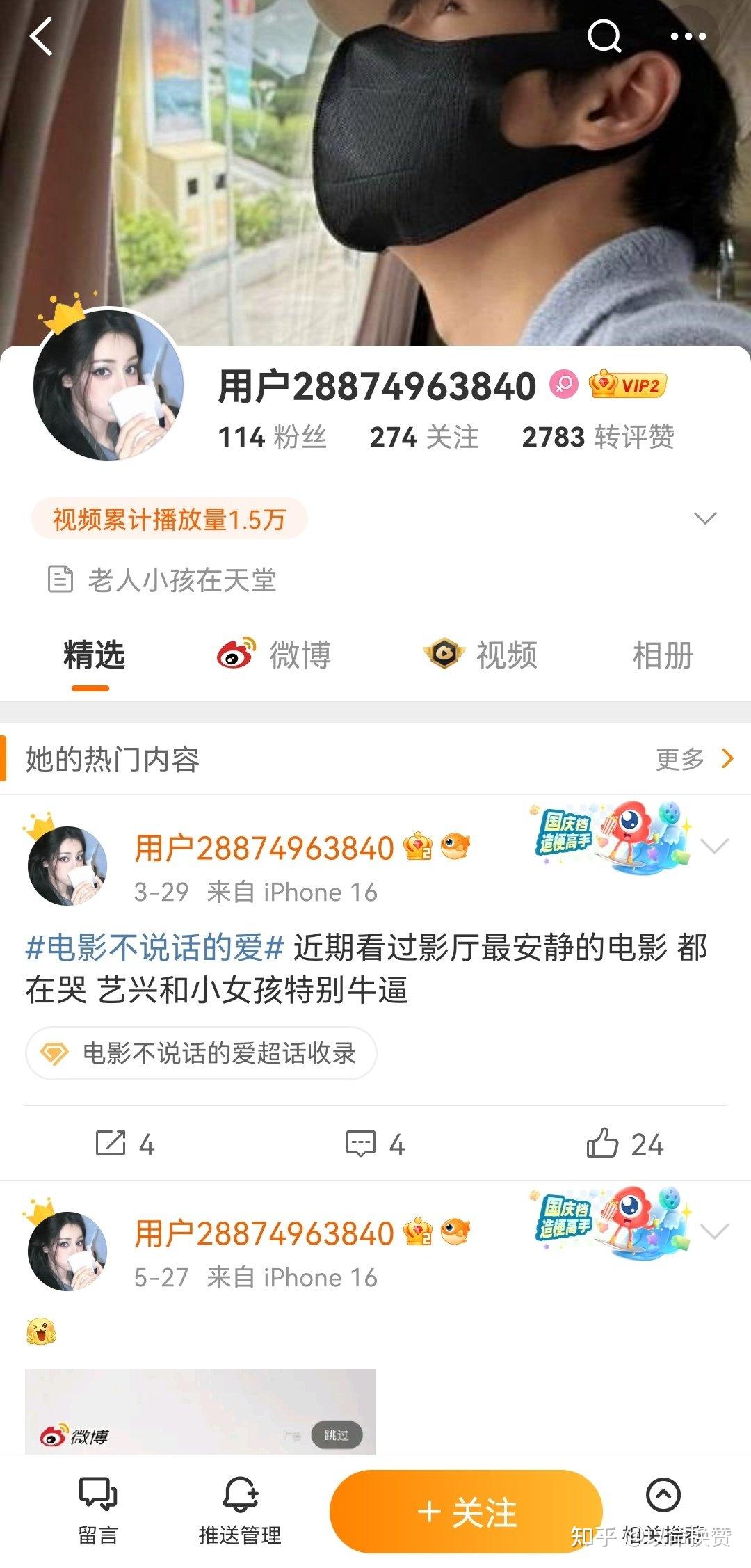View the 274 关注 following list
Screen dimensions: 751x1568
click(423, 438)
